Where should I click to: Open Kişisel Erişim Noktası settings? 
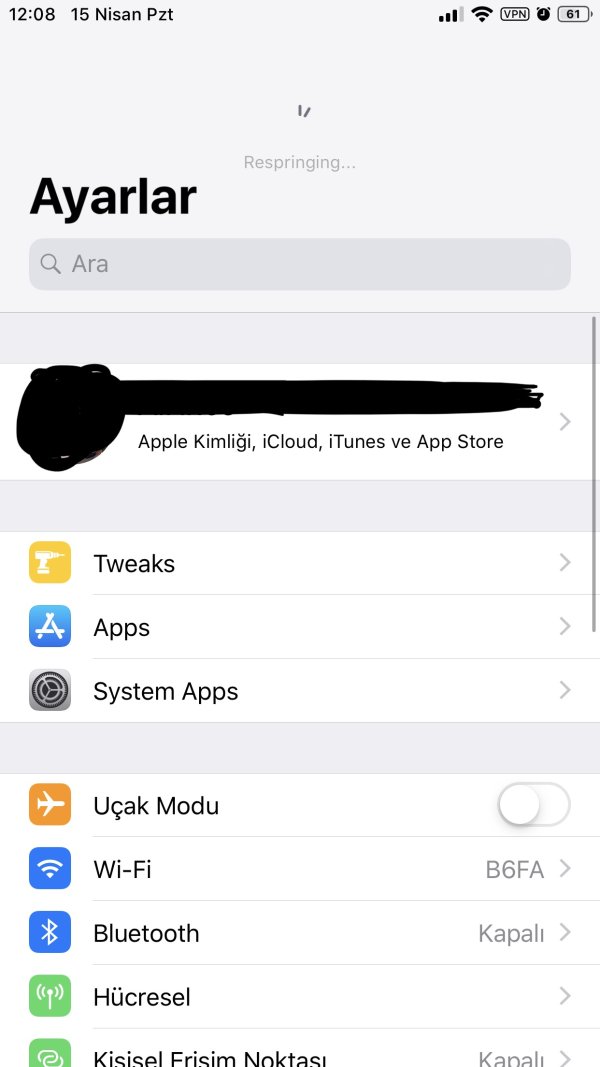(x=300, y=1054)
